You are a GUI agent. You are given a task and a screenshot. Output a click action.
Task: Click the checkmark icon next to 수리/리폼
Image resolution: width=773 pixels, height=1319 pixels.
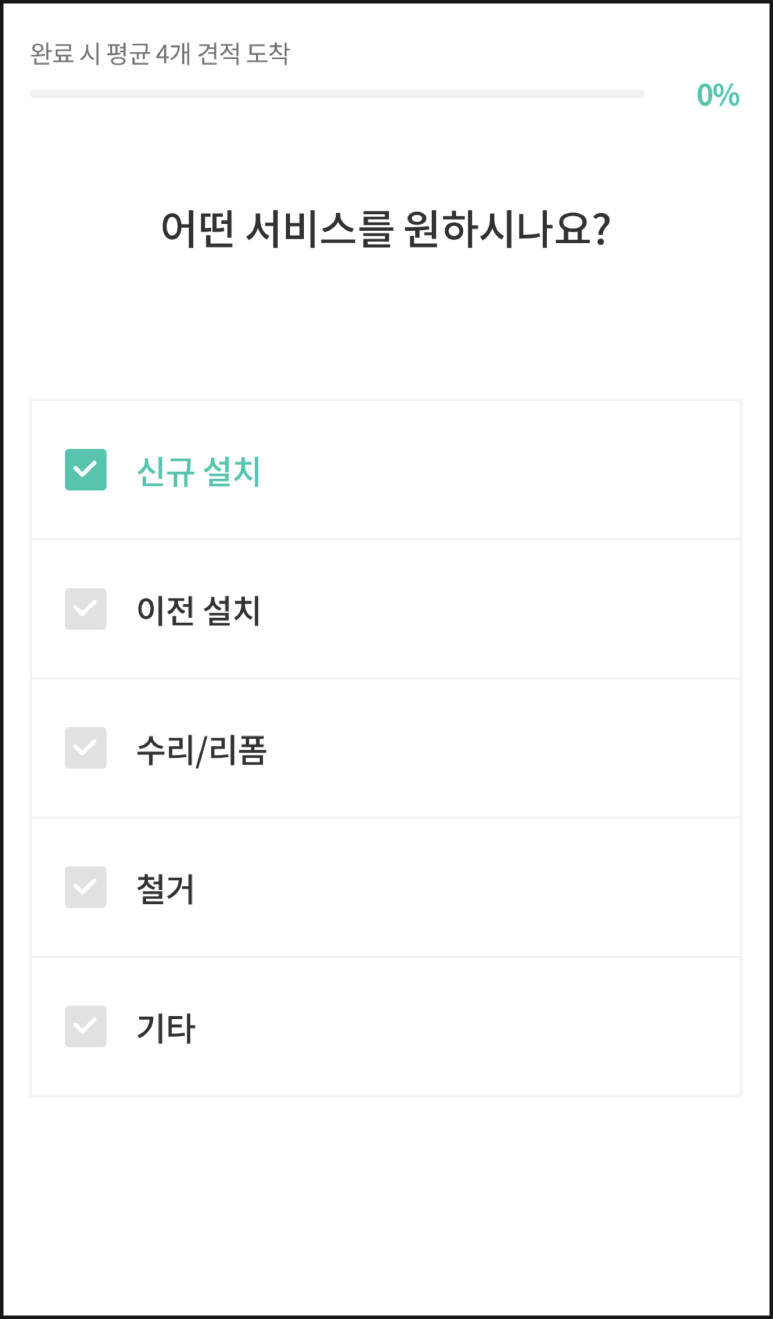(85, 748)
